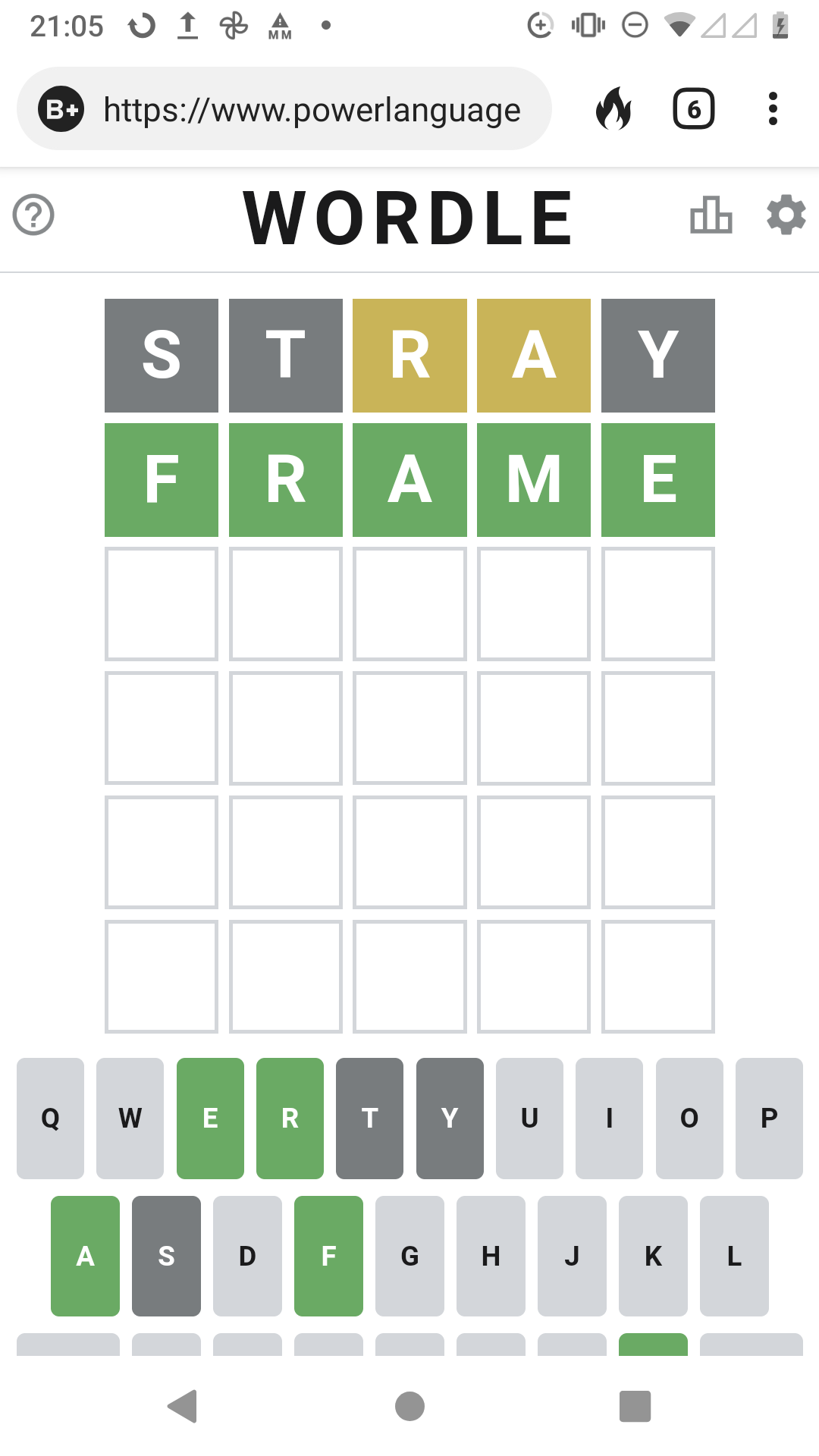Tap the K key

[653, 1256]
